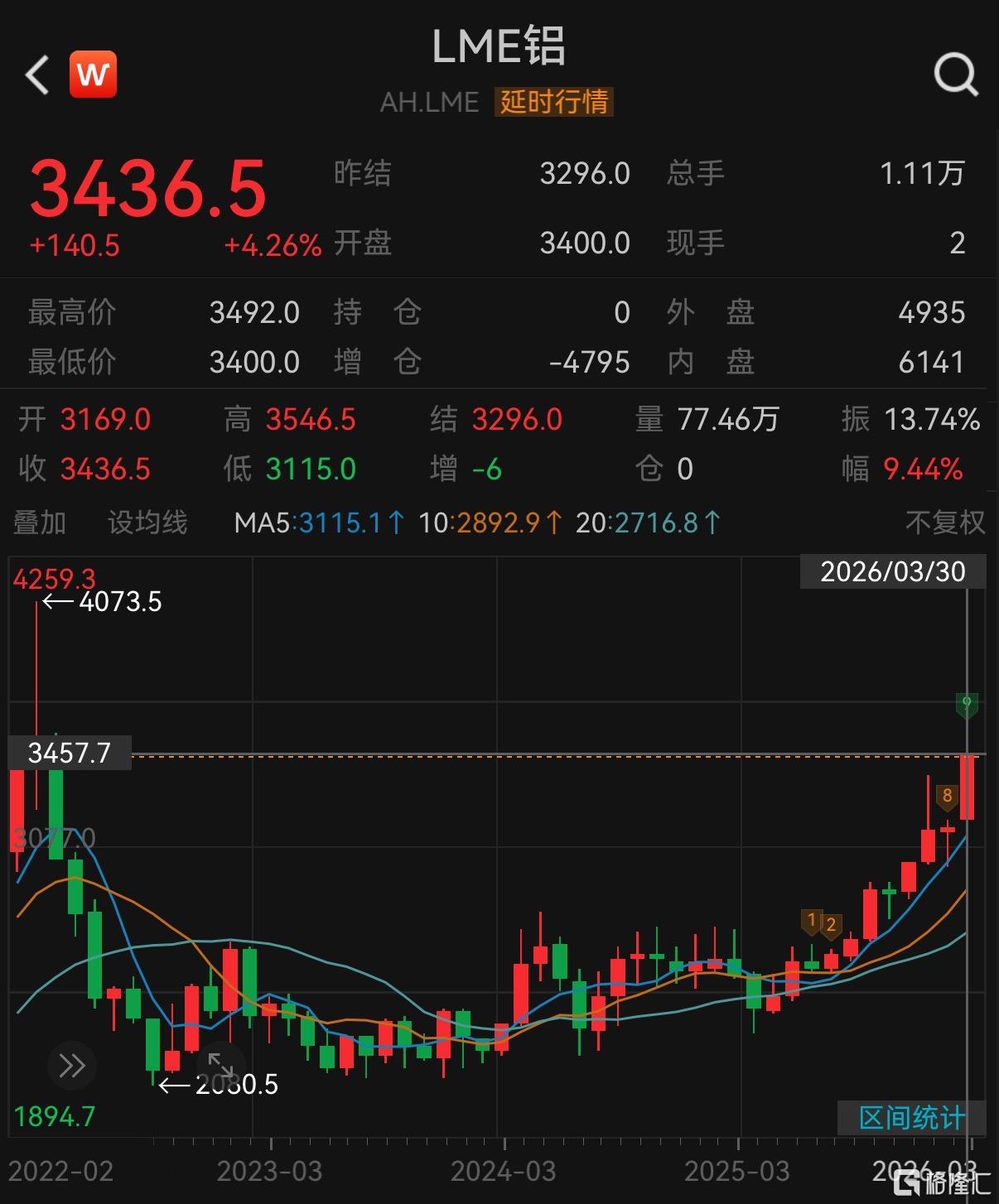Open the 区间统计 interval statistics panel
The width and height of the screenshot is (999, 1204).
[x=910, y=1116]
